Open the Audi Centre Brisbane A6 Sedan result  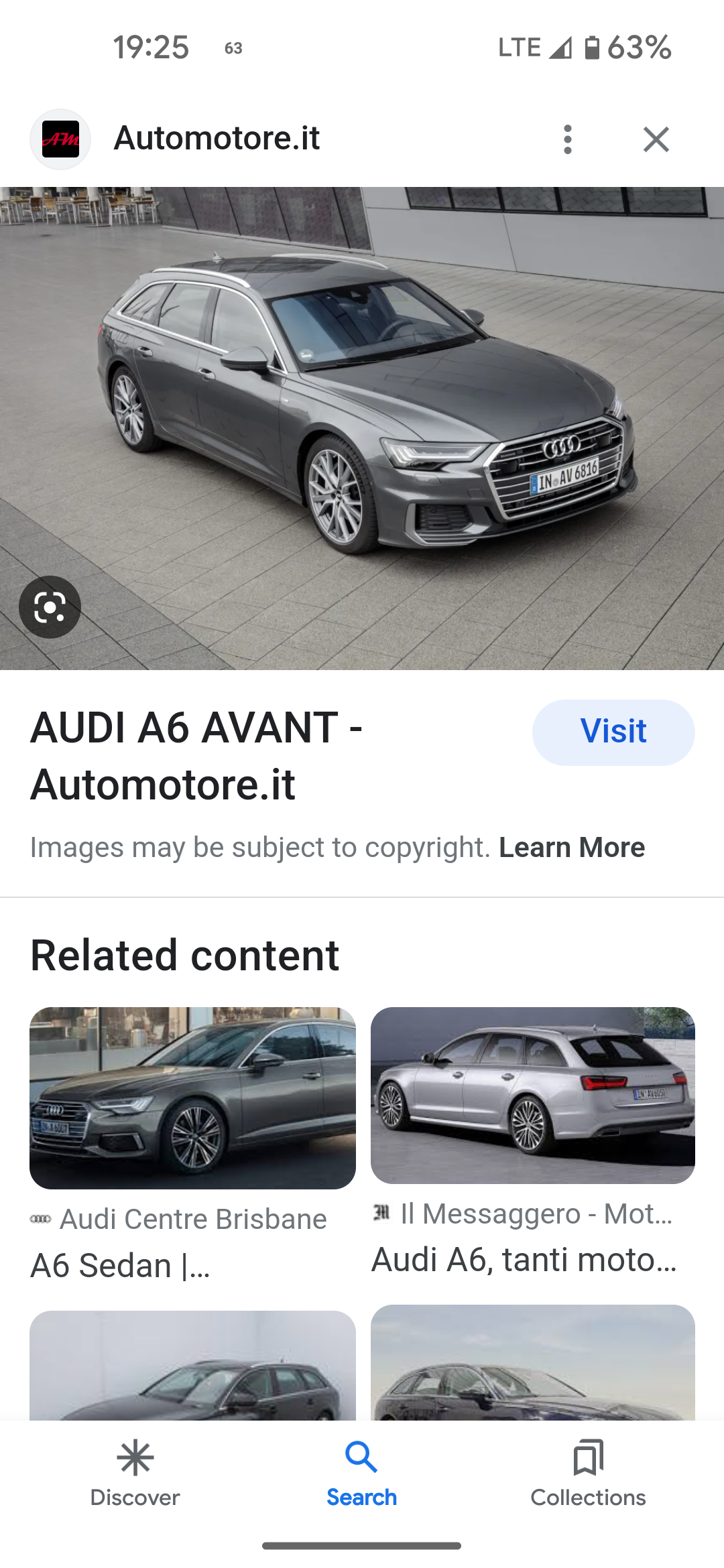(192, 1099)
